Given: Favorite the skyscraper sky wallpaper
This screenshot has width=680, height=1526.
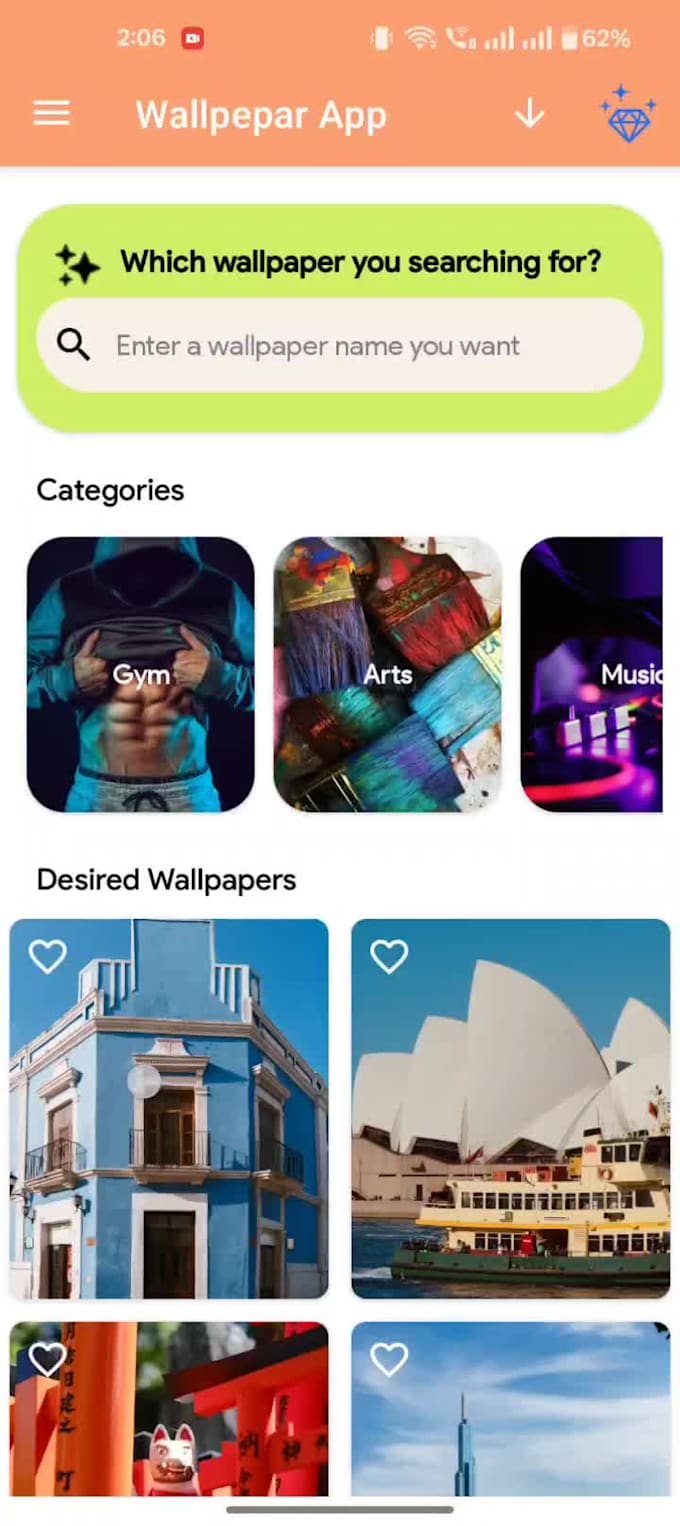Looking at the screenshot, I should [x=389, y=1359].
